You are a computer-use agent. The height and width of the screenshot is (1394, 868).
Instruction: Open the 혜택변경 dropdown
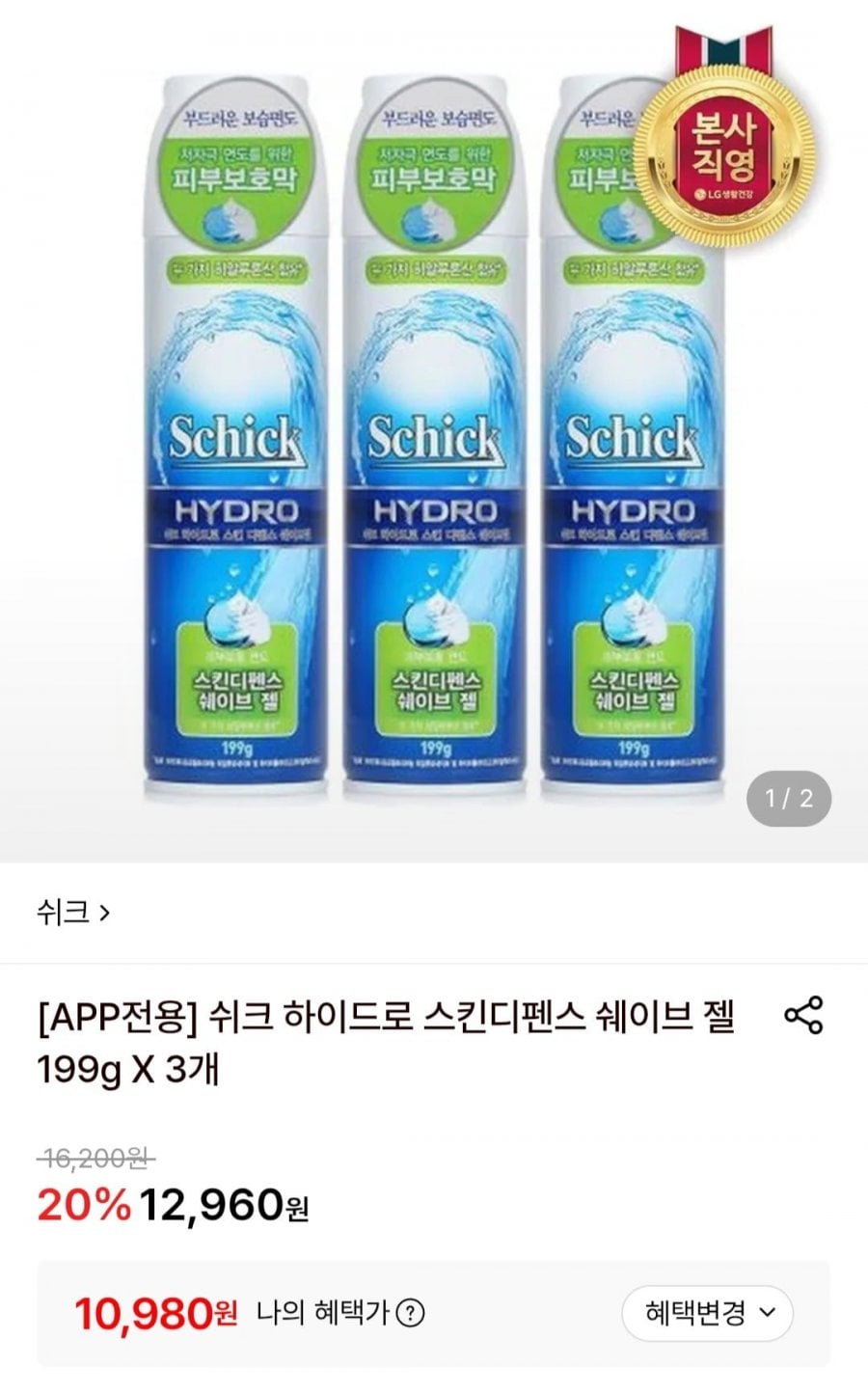(x=707, y=1313)
